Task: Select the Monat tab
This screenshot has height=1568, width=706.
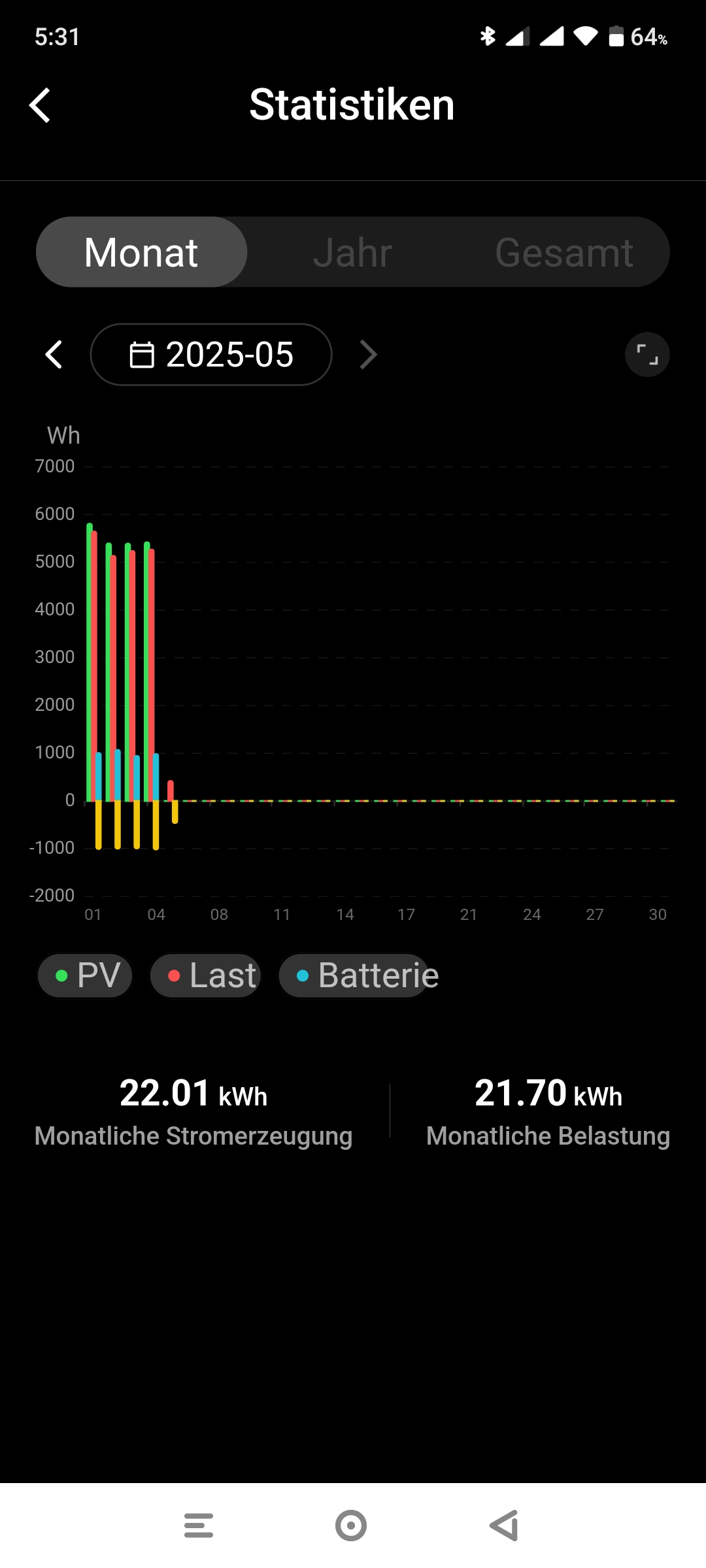Action: [x=141, y=252]
